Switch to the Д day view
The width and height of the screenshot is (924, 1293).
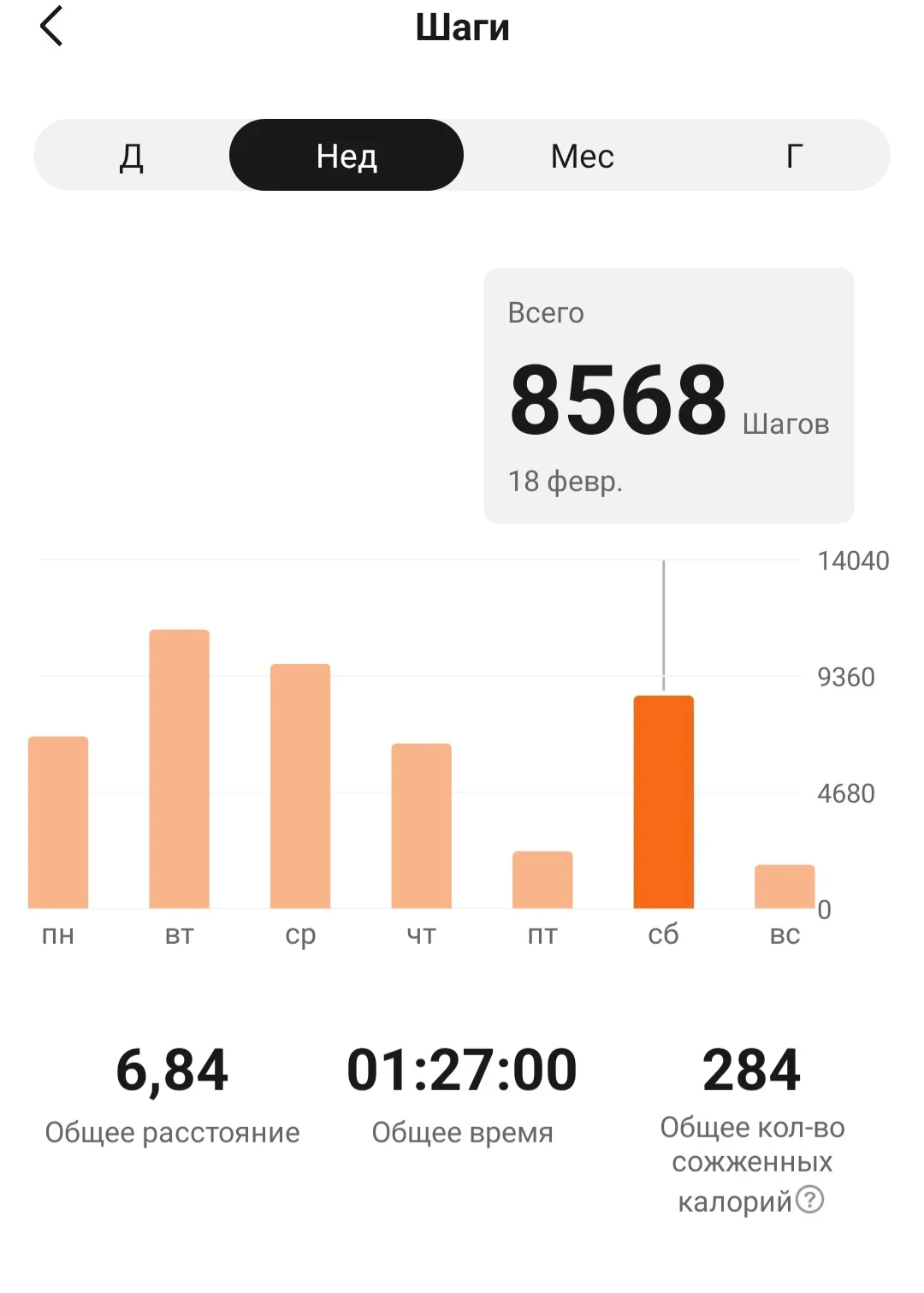point(131,156)
